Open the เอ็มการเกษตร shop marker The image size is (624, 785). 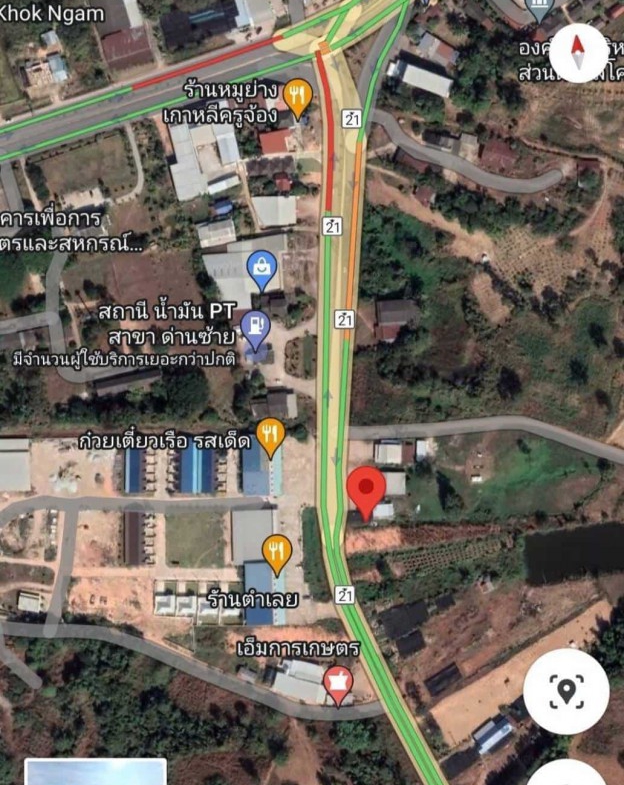(x=340, y=686)
